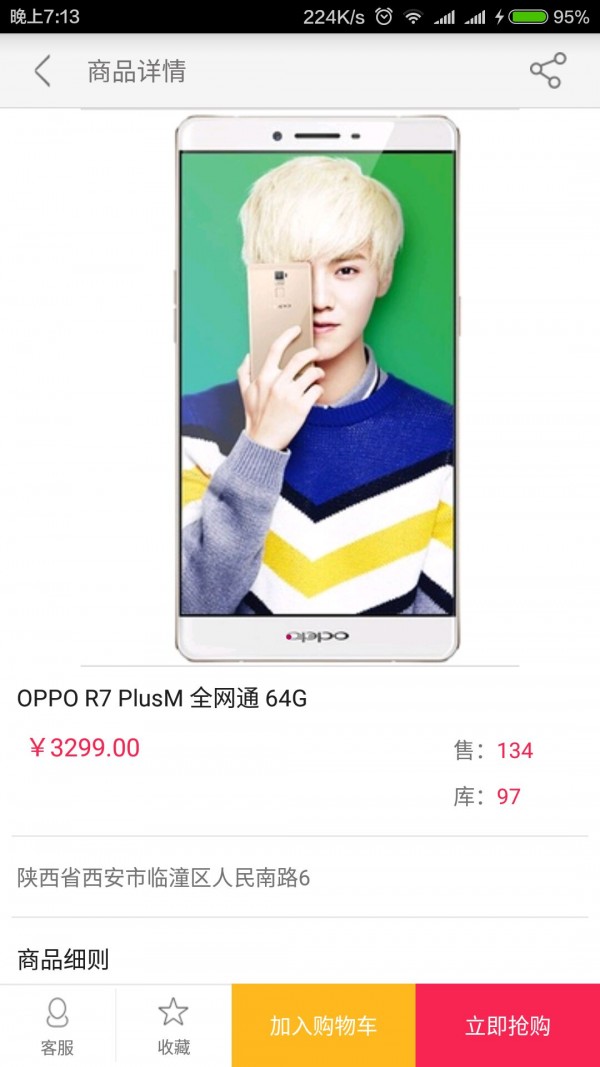Viewport: 600px width, 1067px height.
Task: Add product to favorites (收藏)
Action: pyautogui.click(x=173, y=1026)
